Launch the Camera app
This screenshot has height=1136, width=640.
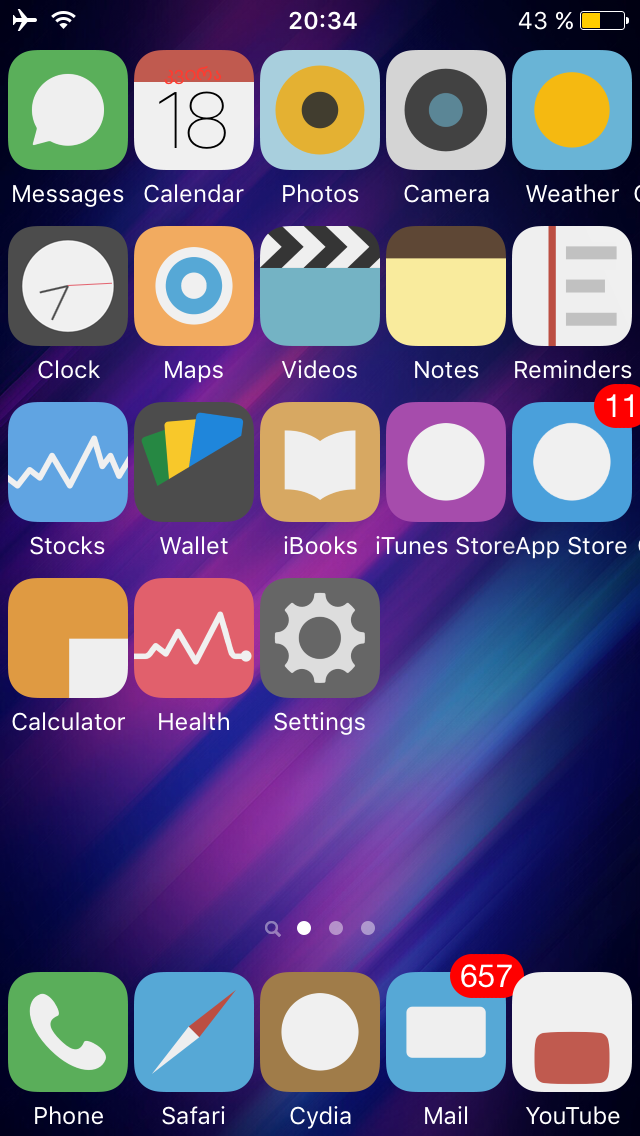pyautogui.click(x=446, y=110)
